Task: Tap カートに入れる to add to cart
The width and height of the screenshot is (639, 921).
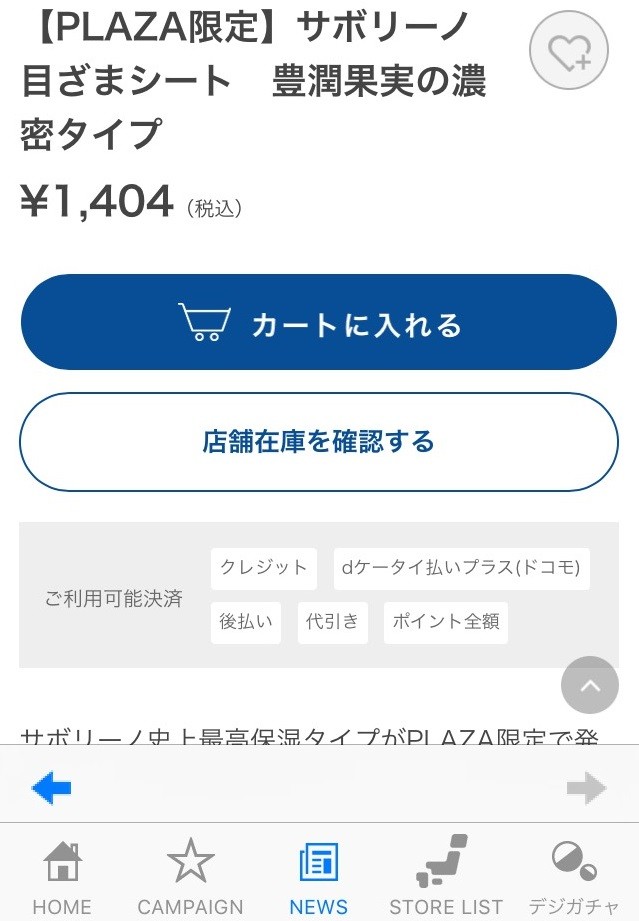Action: point(319,323)
